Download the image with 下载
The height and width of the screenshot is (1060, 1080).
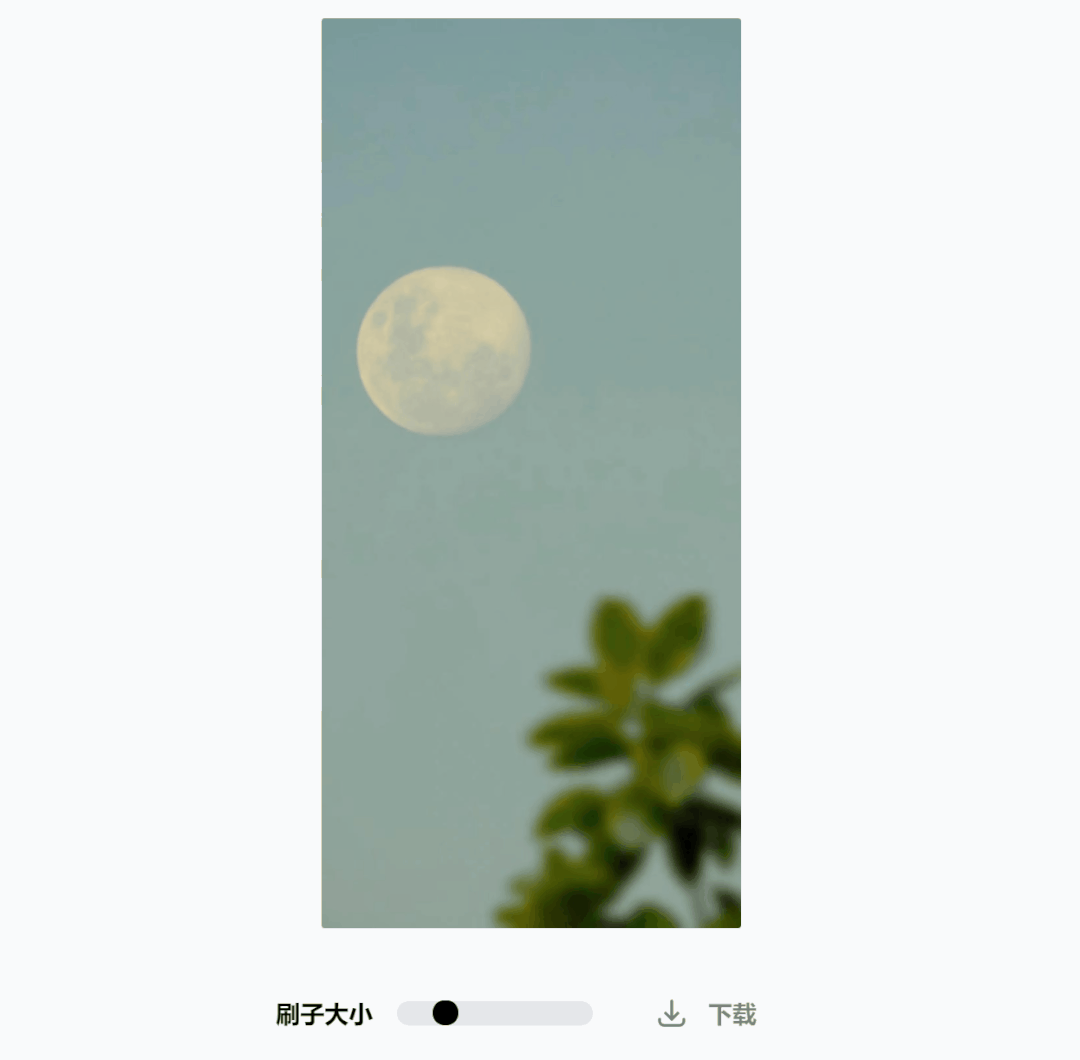coord(707,1014)
